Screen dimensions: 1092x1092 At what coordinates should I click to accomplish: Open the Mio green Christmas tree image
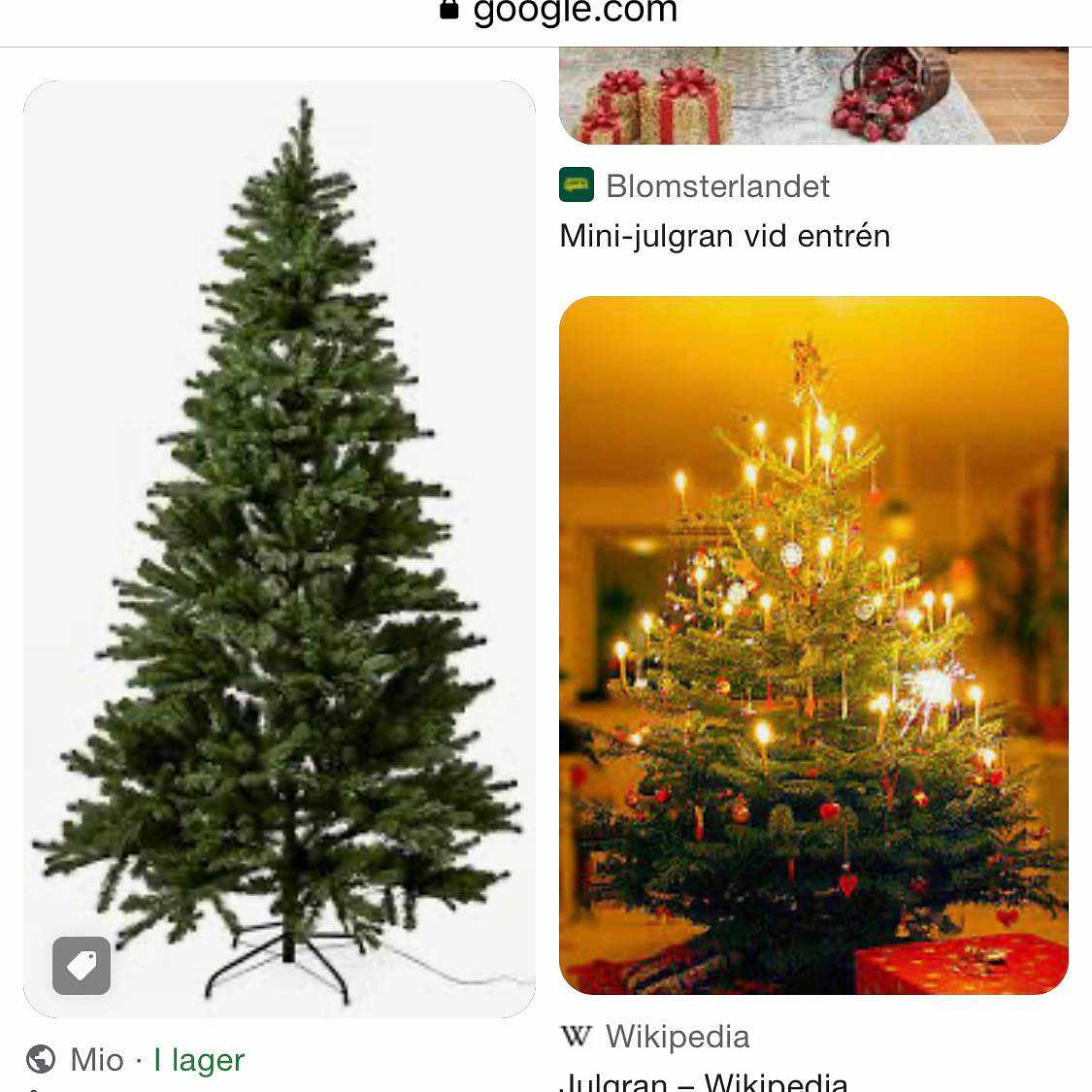tap(280, 548)
